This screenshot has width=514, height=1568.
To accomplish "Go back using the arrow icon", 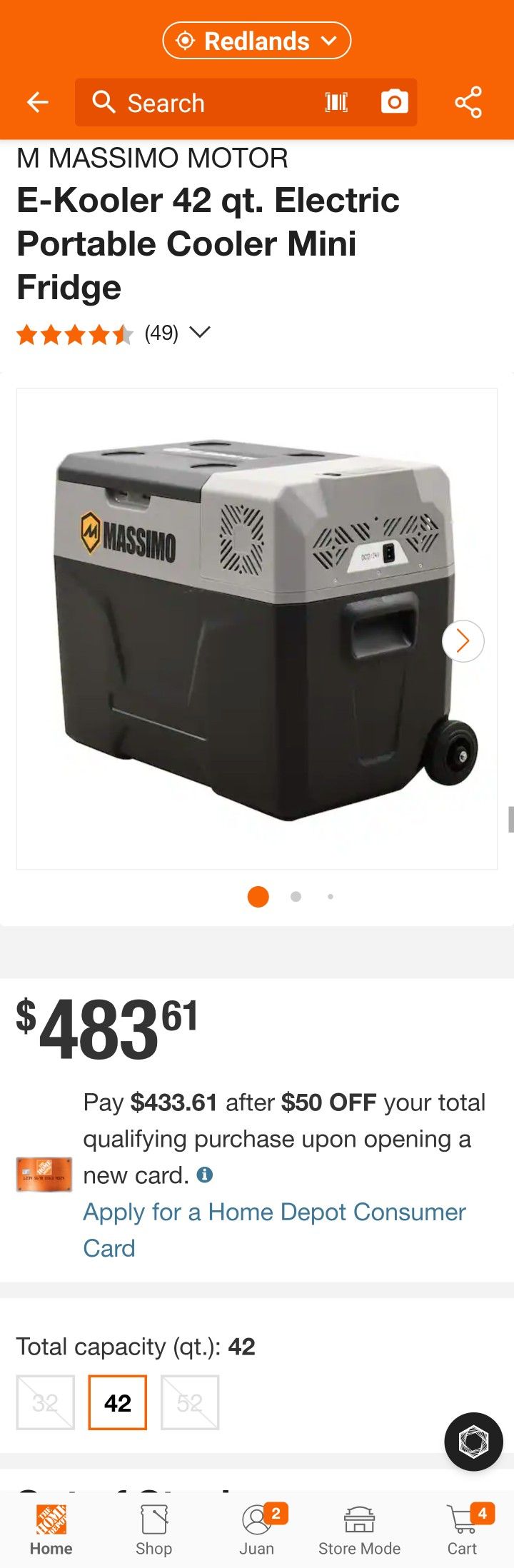I will 38,103.
